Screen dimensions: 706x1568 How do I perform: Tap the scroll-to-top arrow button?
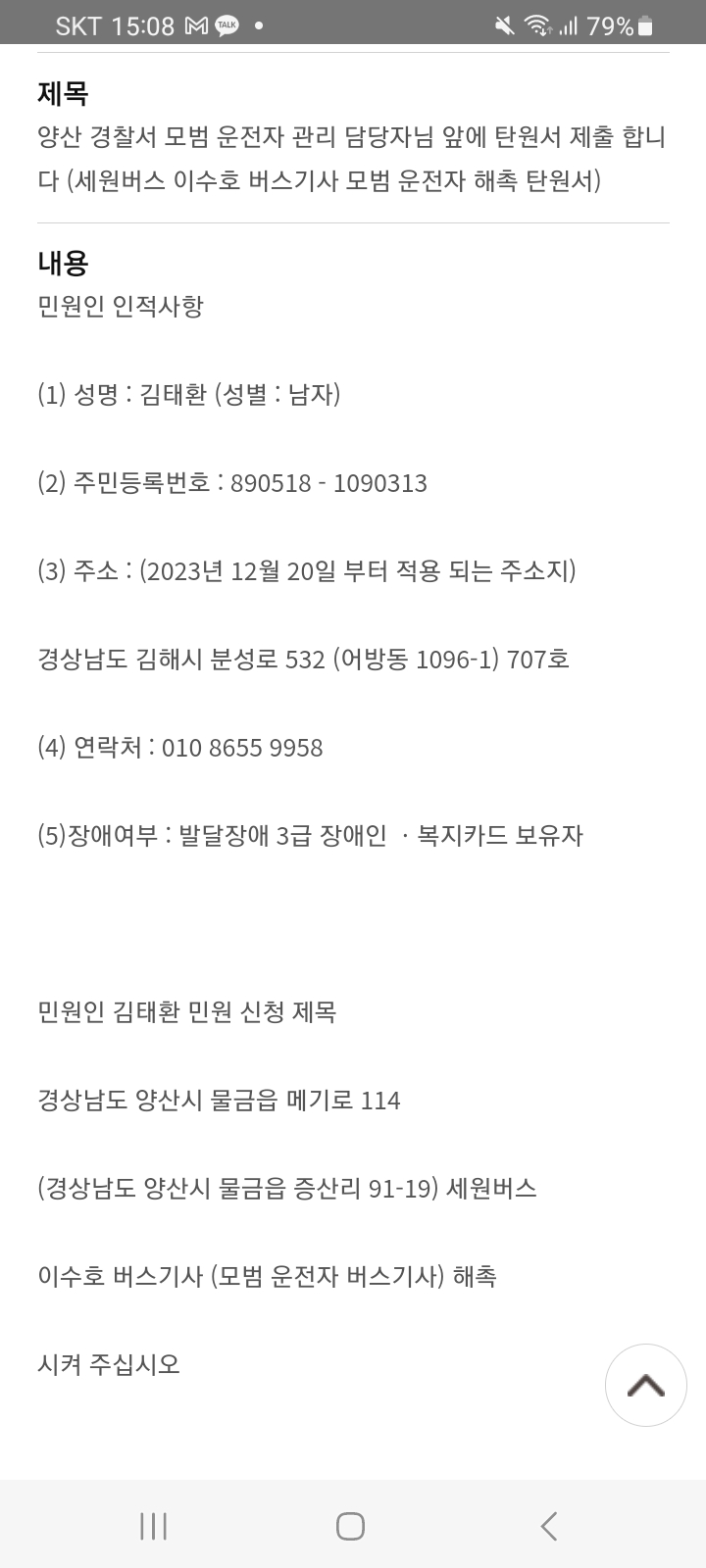point(645,1385)
